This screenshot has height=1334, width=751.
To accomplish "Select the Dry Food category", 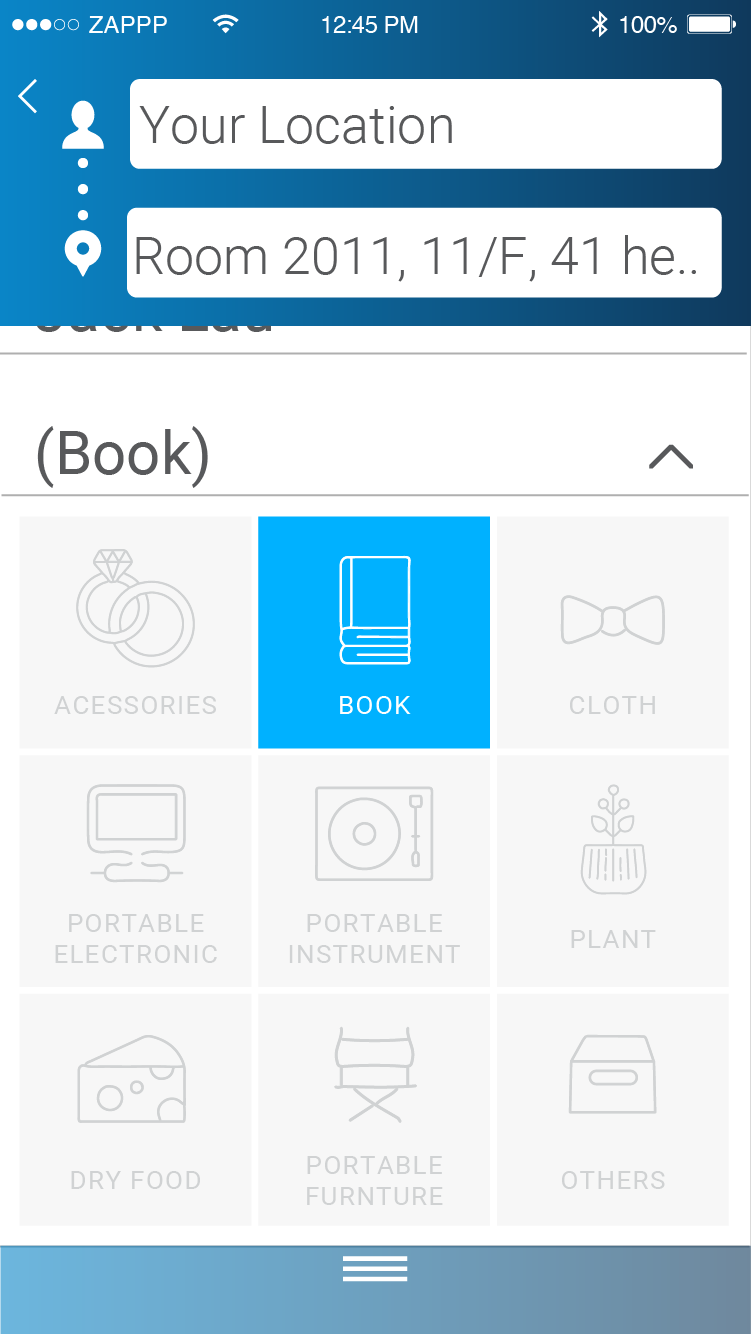I will coord(136,1110).
